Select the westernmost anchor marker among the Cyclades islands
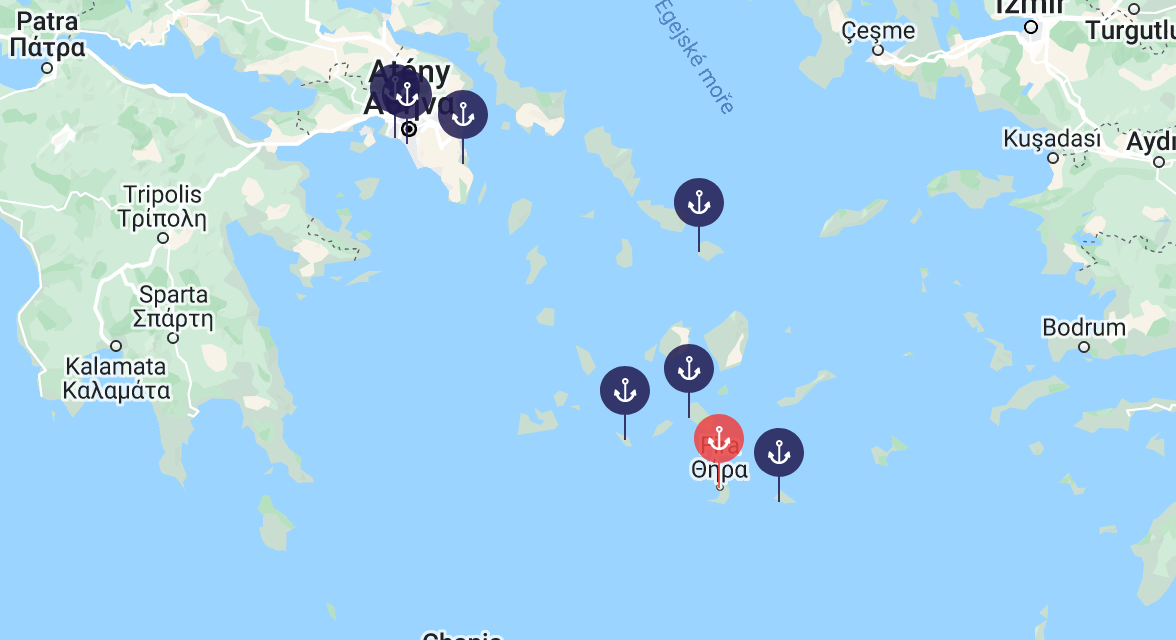Screen dimensions: 1176x640 click(x=625, y=391)
